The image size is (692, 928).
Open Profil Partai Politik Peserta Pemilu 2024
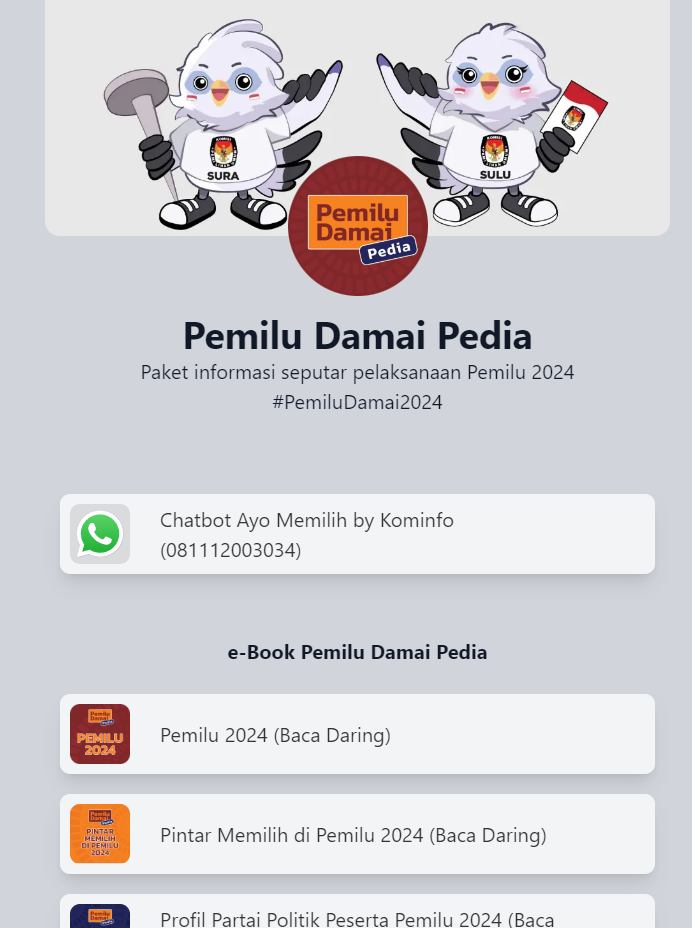point(357,915)
